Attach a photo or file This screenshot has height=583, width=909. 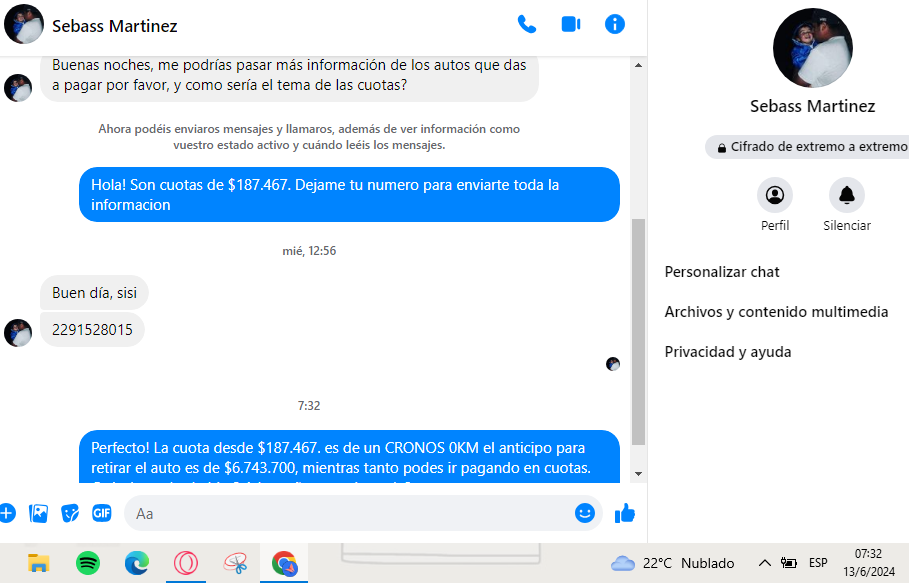point(39,513)
